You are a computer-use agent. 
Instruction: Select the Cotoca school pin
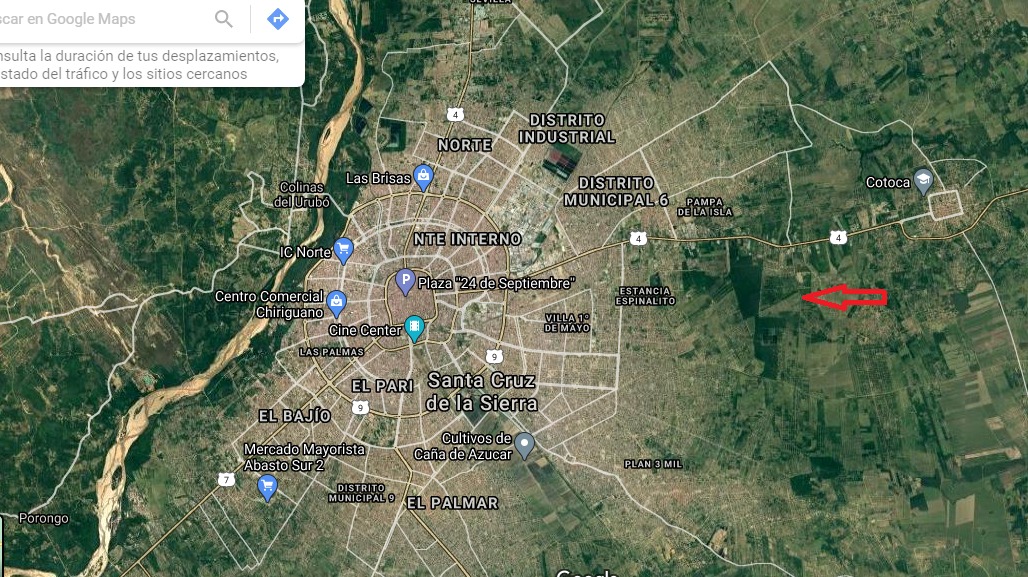click(x=924, y=181)
